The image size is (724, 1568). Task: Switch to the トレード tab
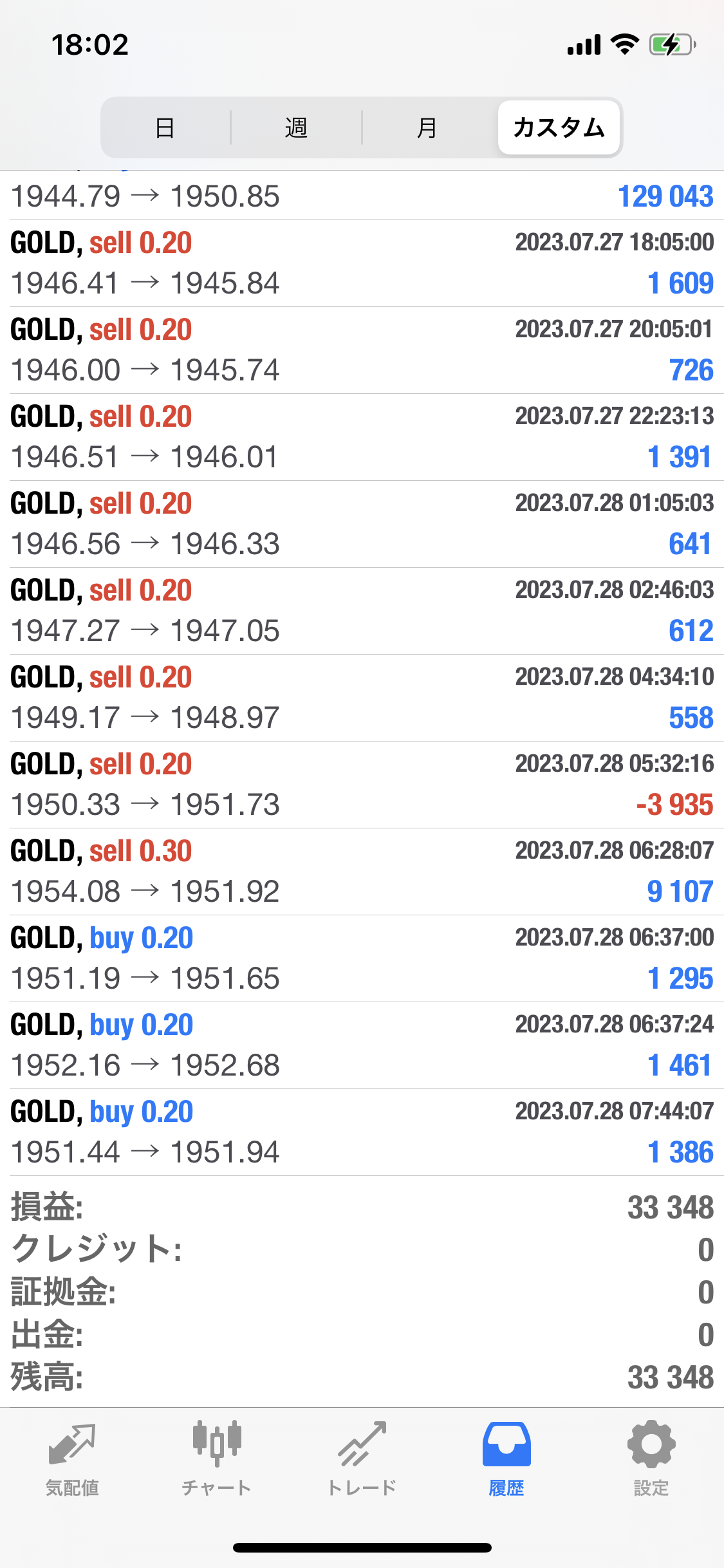point(362,1459)
